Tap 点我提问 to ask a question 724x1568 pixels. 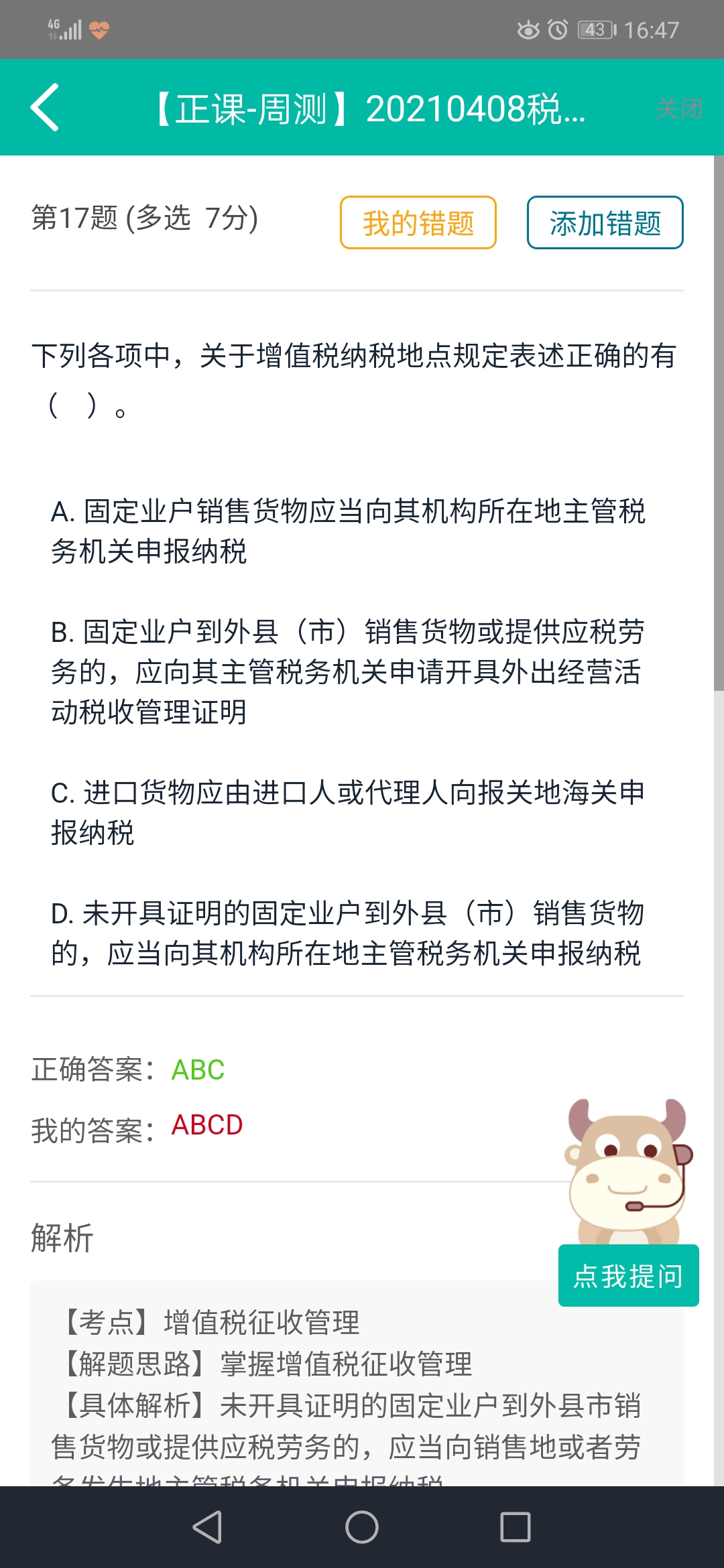[628, 1276]
